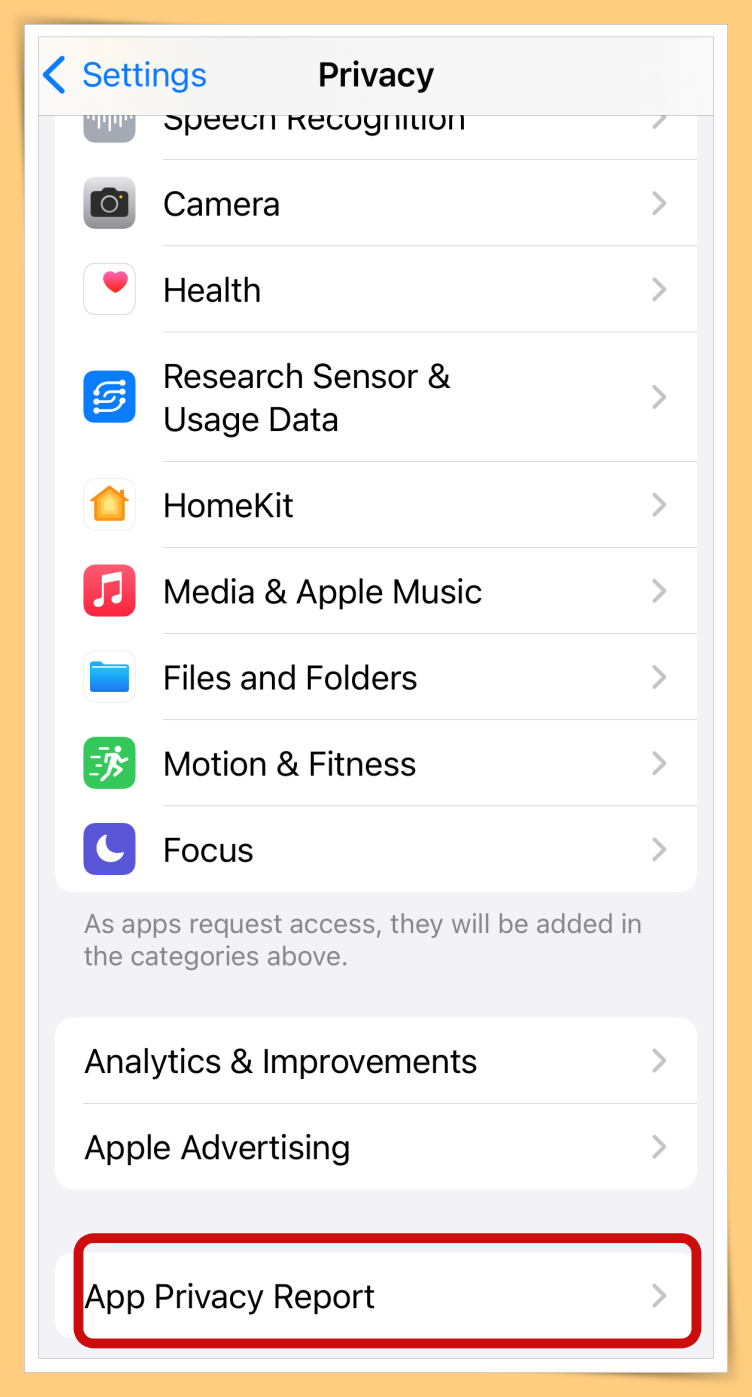
Task: Open Analytics & Improvements
Action: pos(375,1061)
